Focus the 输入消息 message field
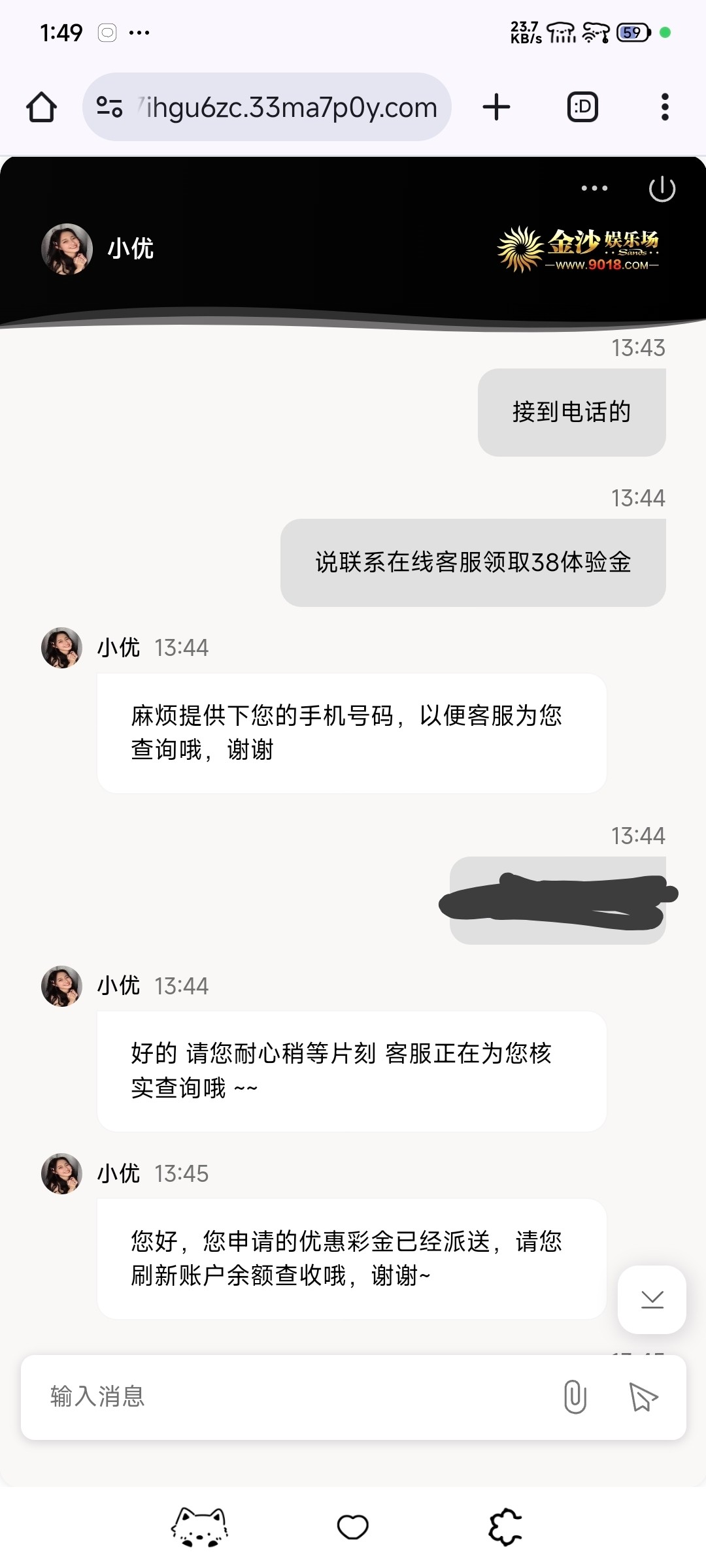The height and width of the screenshot is (1568, 706). pyautogui.click(x=294, y=1396)
